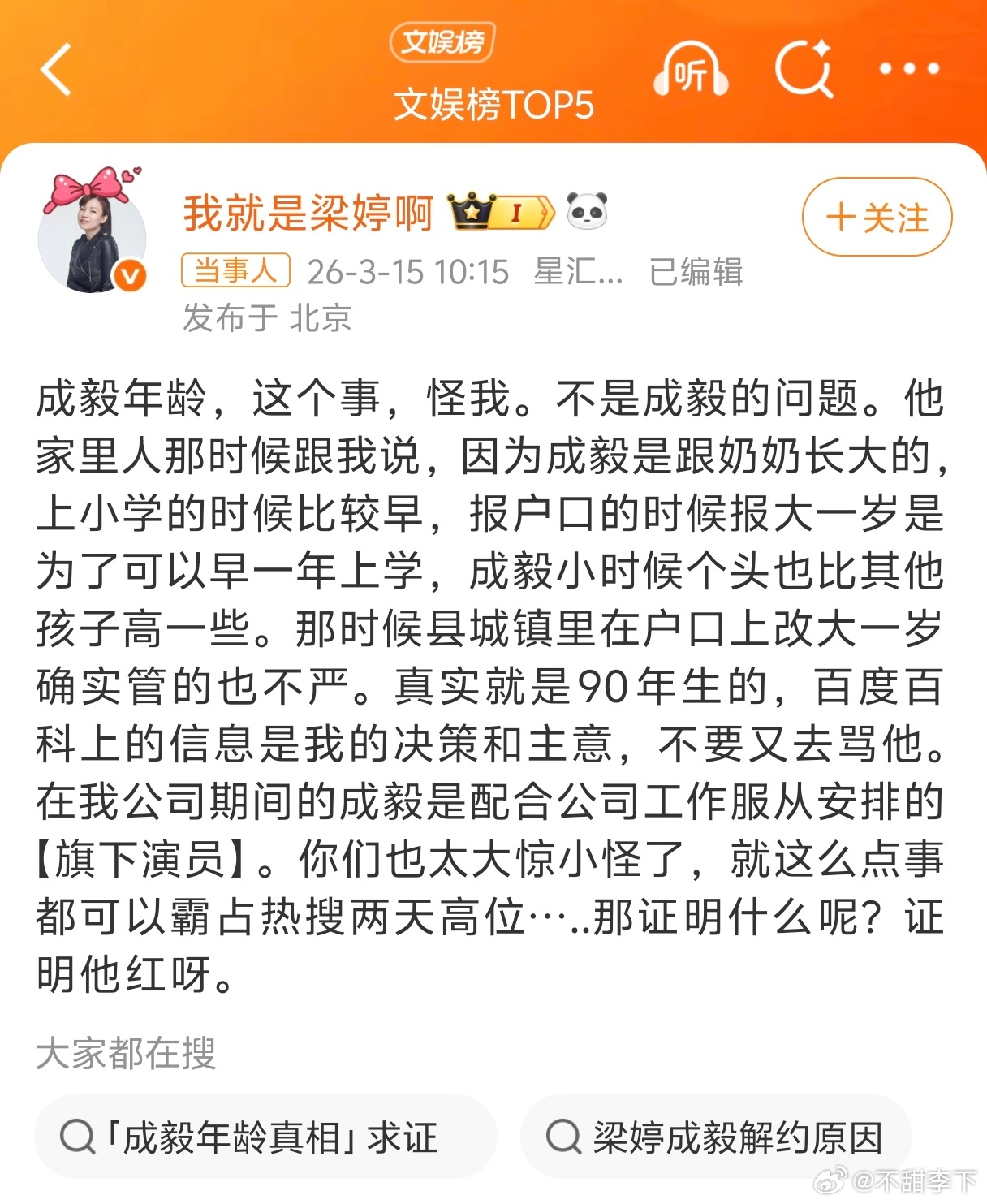Search the 梁婷成毅解约原因 suggestion chip

tap(718, 1137)
